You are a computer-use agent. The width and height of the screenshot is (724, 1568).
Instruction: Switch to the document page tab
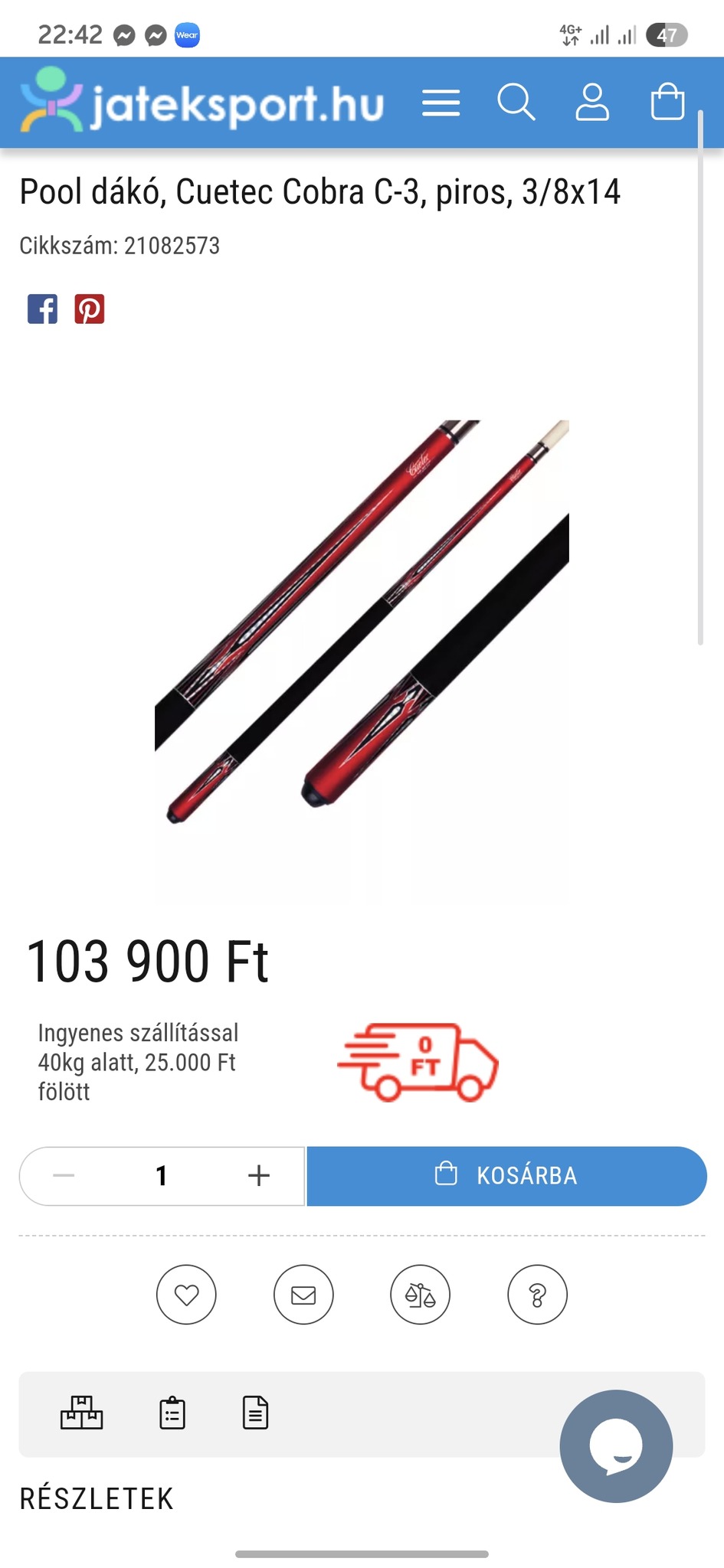pos(255,1413)
